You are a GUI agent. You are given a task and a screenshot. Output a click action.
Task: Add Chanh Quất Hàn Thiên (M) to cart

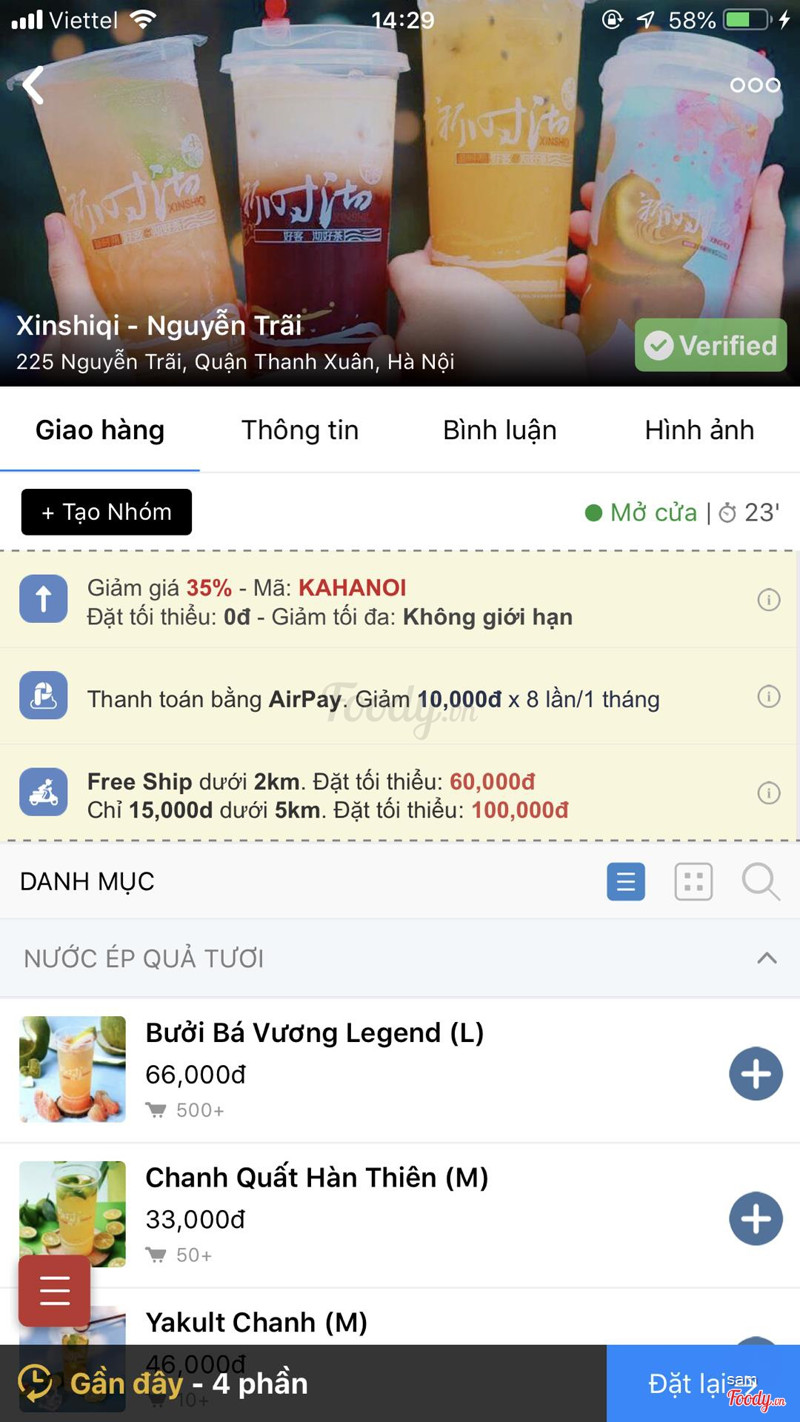click(x=755, y=1218)
